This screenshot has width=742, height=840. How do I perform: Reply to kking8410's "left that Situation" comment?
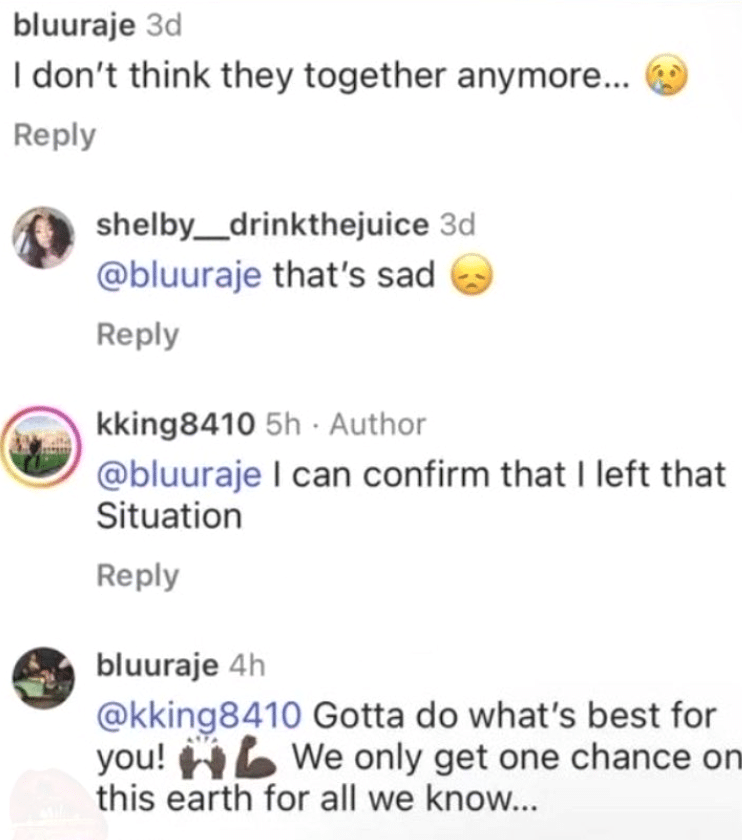click(137, 575)
